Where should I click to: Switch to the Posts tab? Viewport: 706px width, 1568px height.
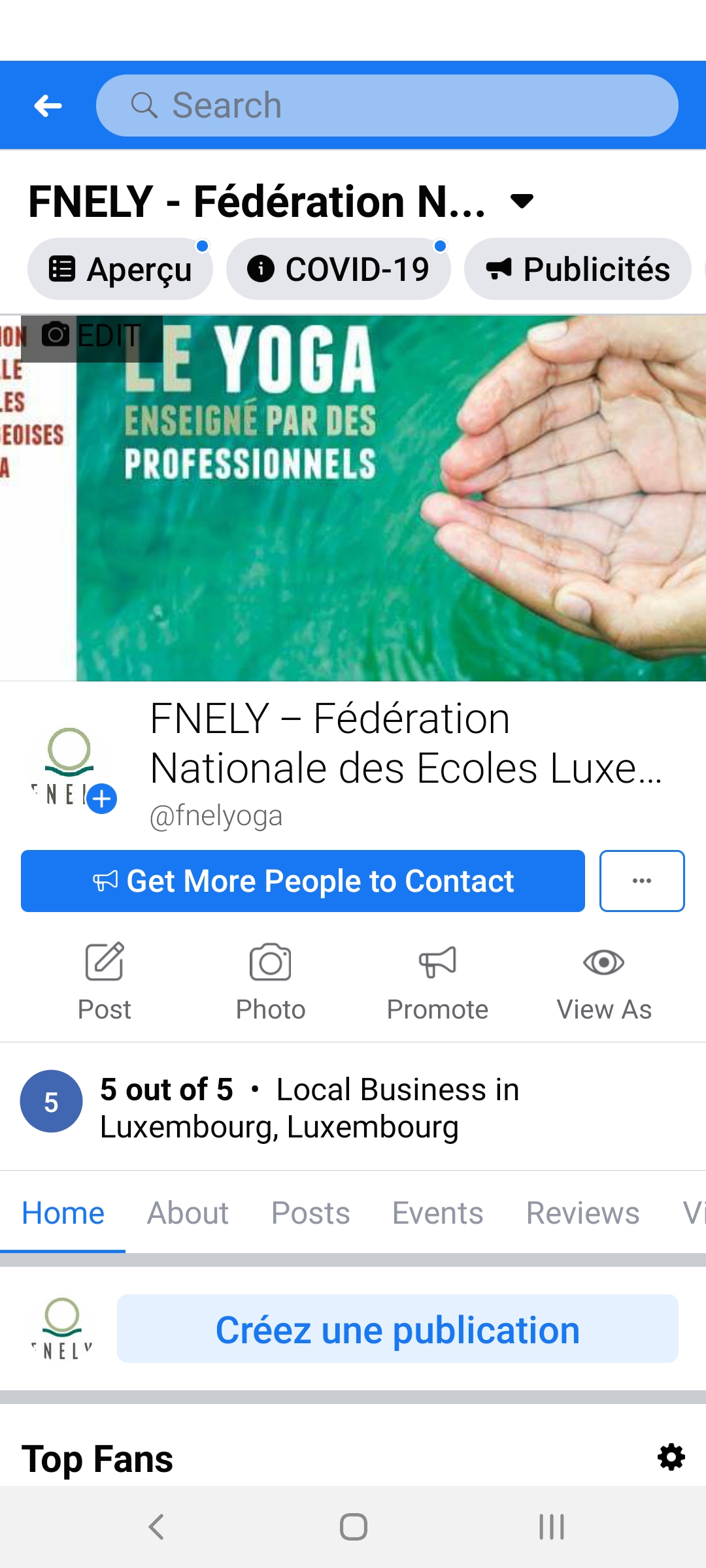tap(311, 1213)
